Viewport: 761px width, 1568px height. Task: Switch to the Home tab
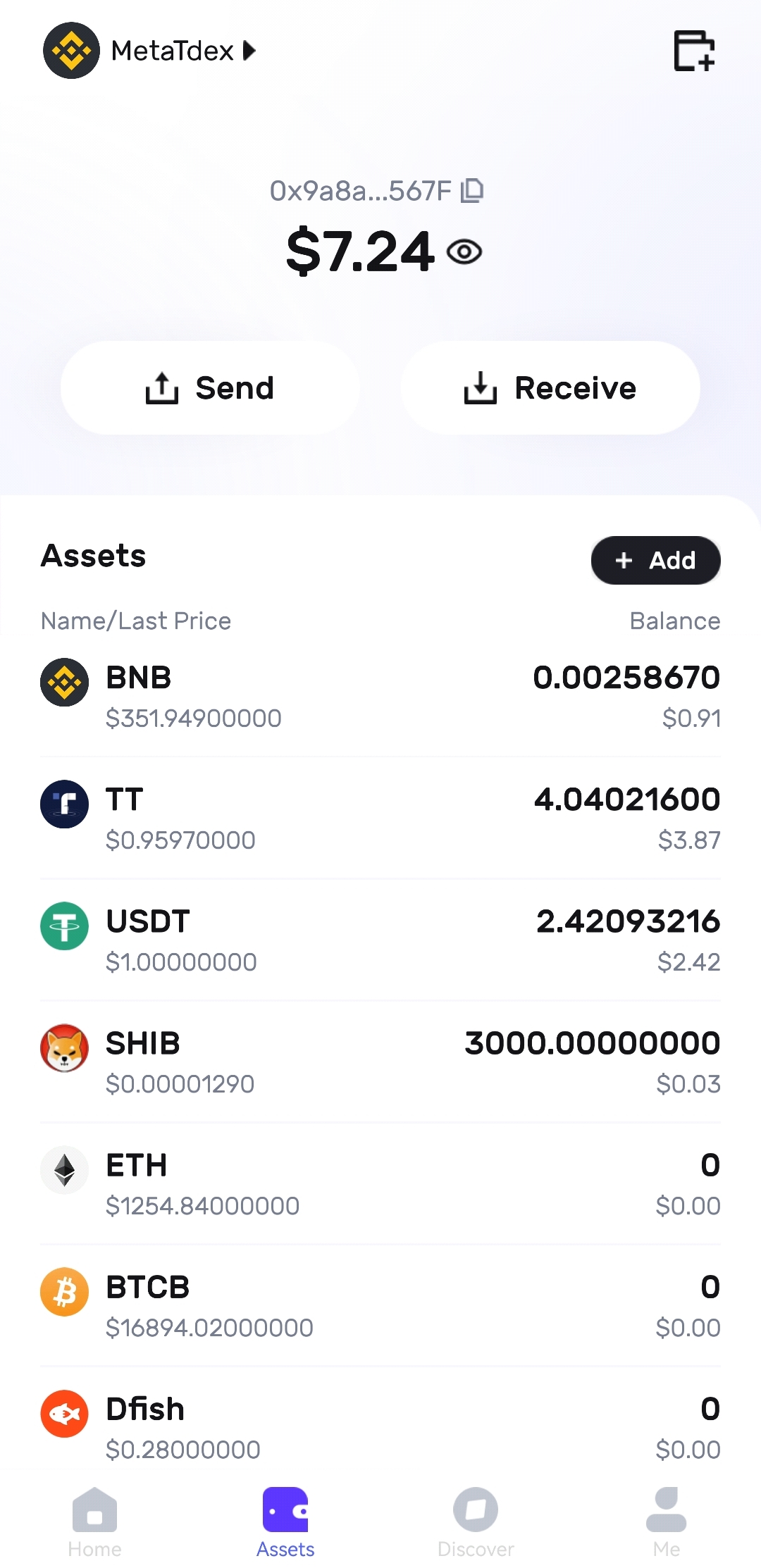click(x=95, y=1522)
